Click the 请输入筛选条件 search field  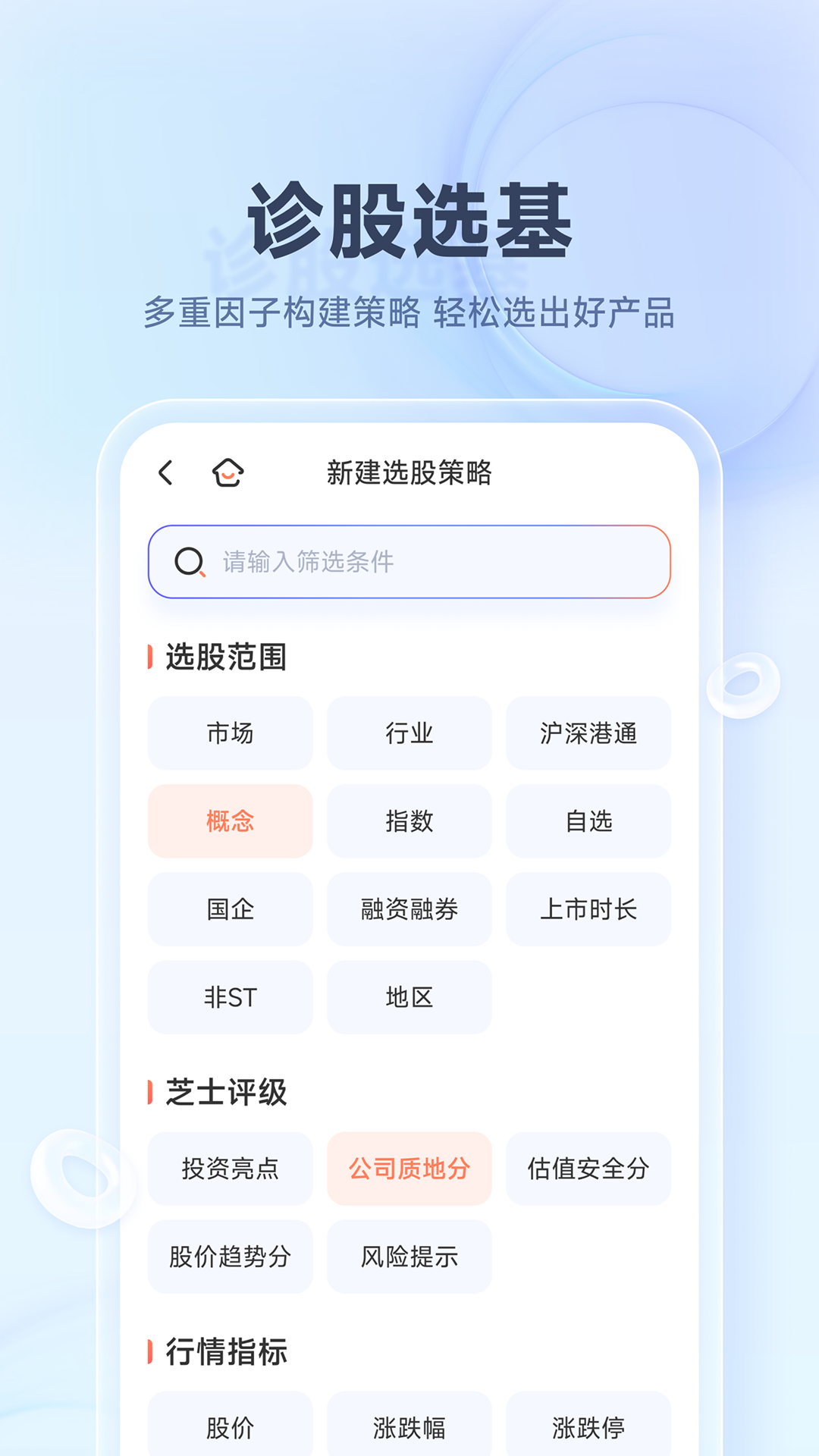pos(409,561)
